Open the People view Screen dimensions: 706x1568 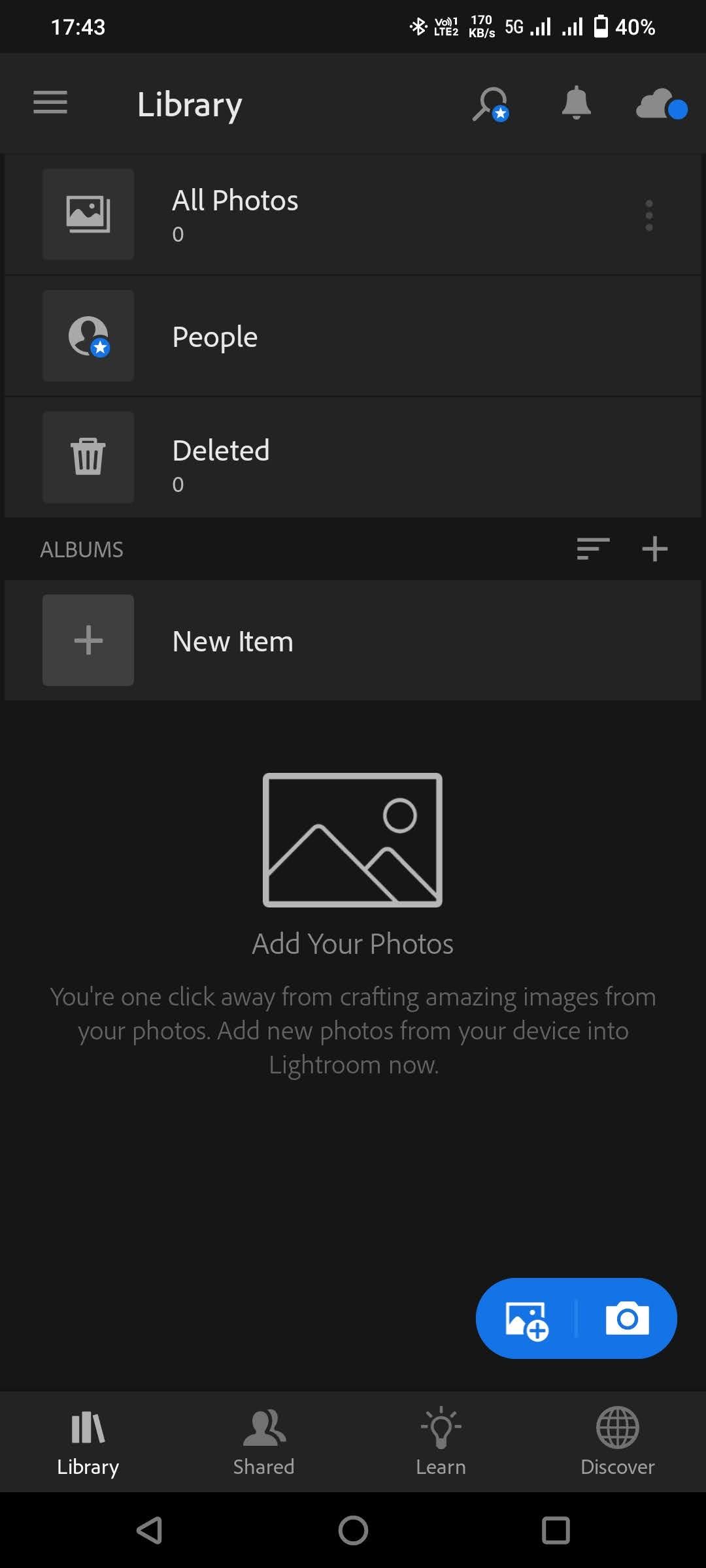[214, 336]
